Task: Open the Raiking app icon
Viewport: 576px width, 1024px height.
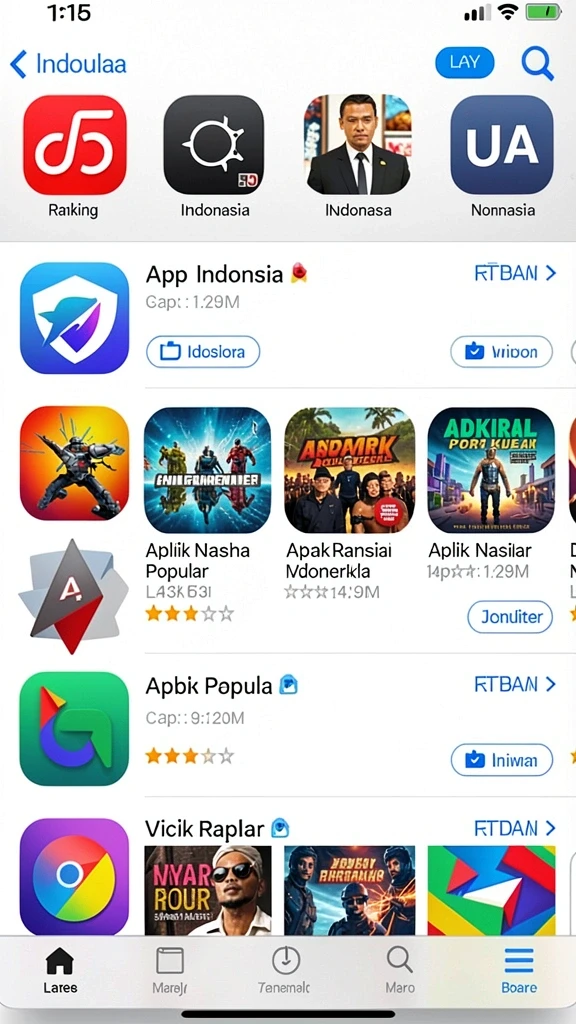Action: (x=74, y=145)
